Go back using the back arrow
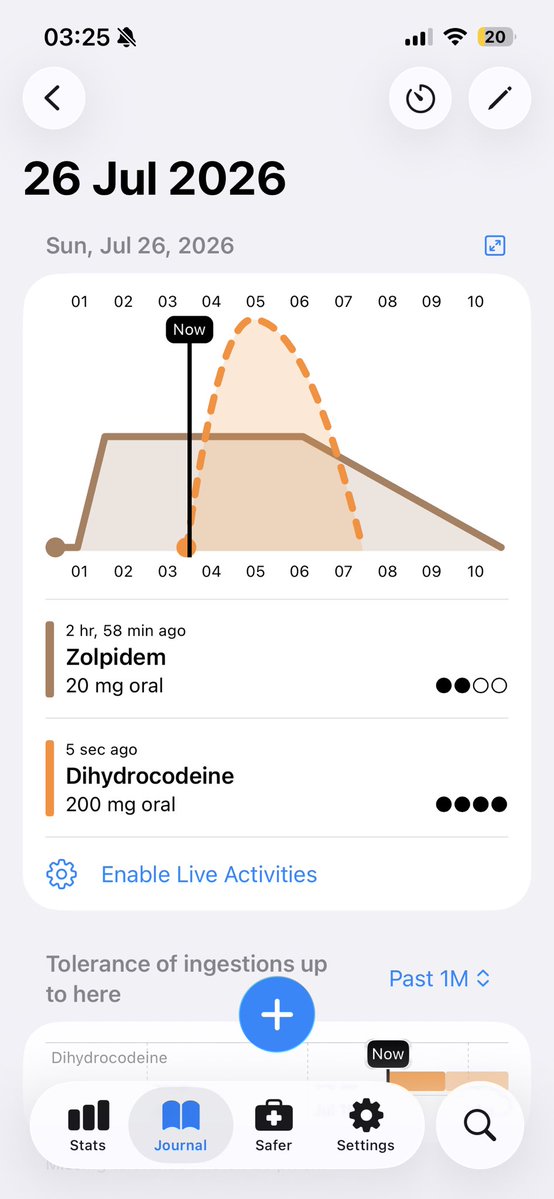Image resolution: width=554 pixels, height=1199 pixels. 54,98
